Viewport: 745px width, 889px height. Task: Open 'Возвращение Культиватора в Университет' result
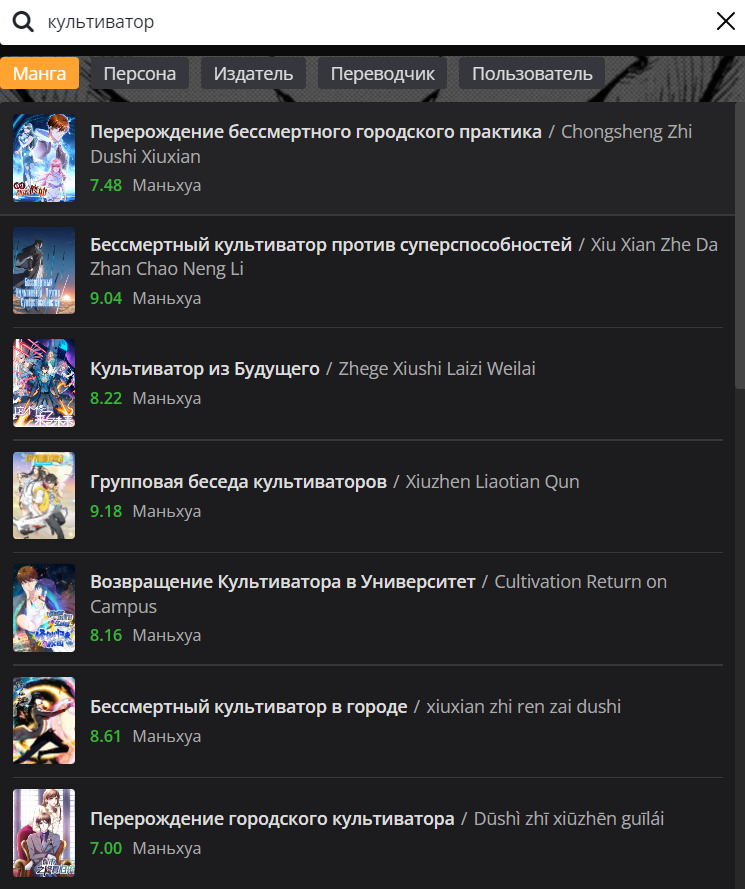pos(283,582)
